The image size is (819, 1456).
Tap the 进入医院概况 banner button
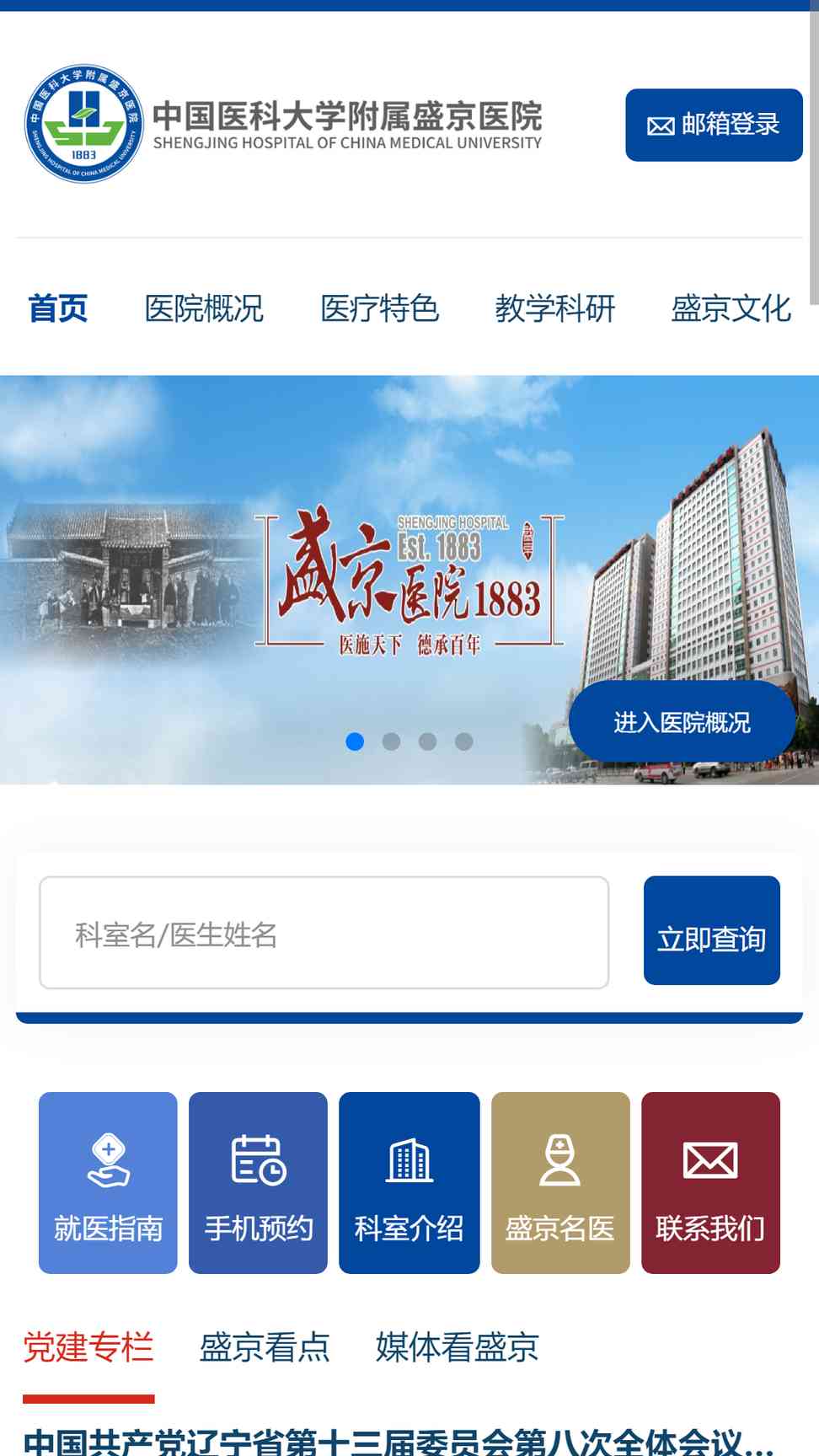(682, 722)
